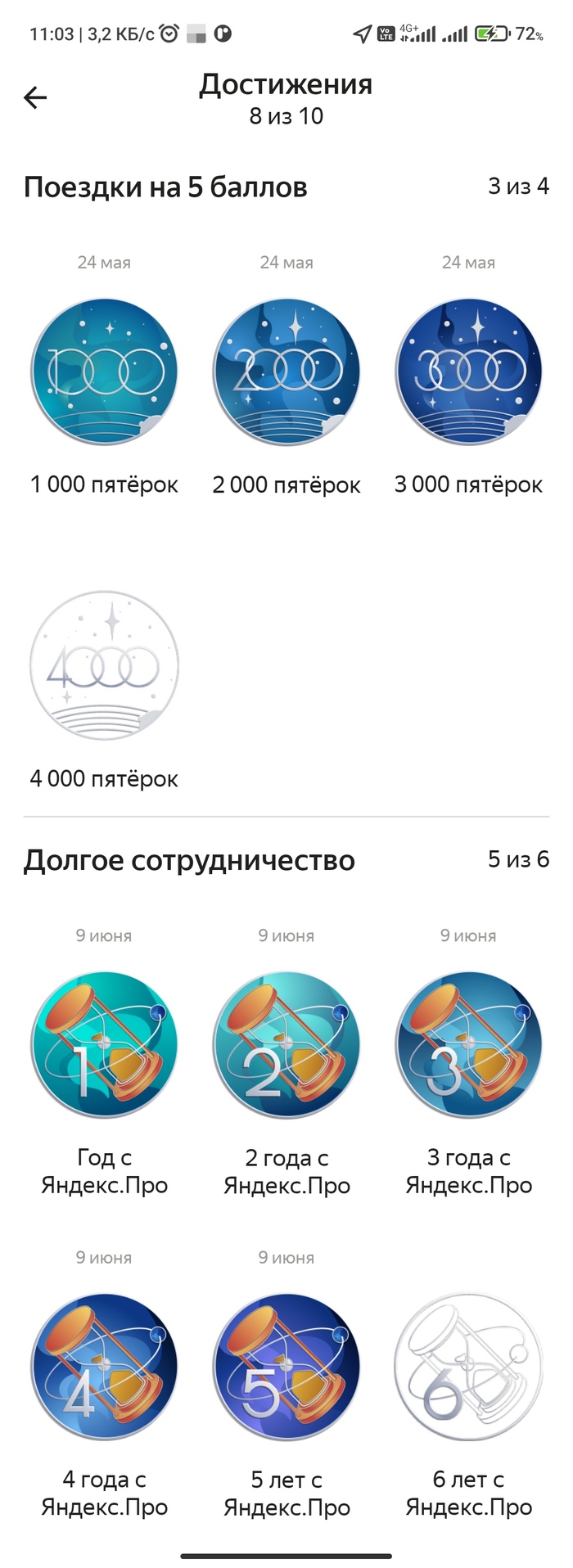The width and height of the screenshot is (573, 1568).
Task: Show the 5 лет с Яндекс.Про achievement
Action: point(286,1367)
